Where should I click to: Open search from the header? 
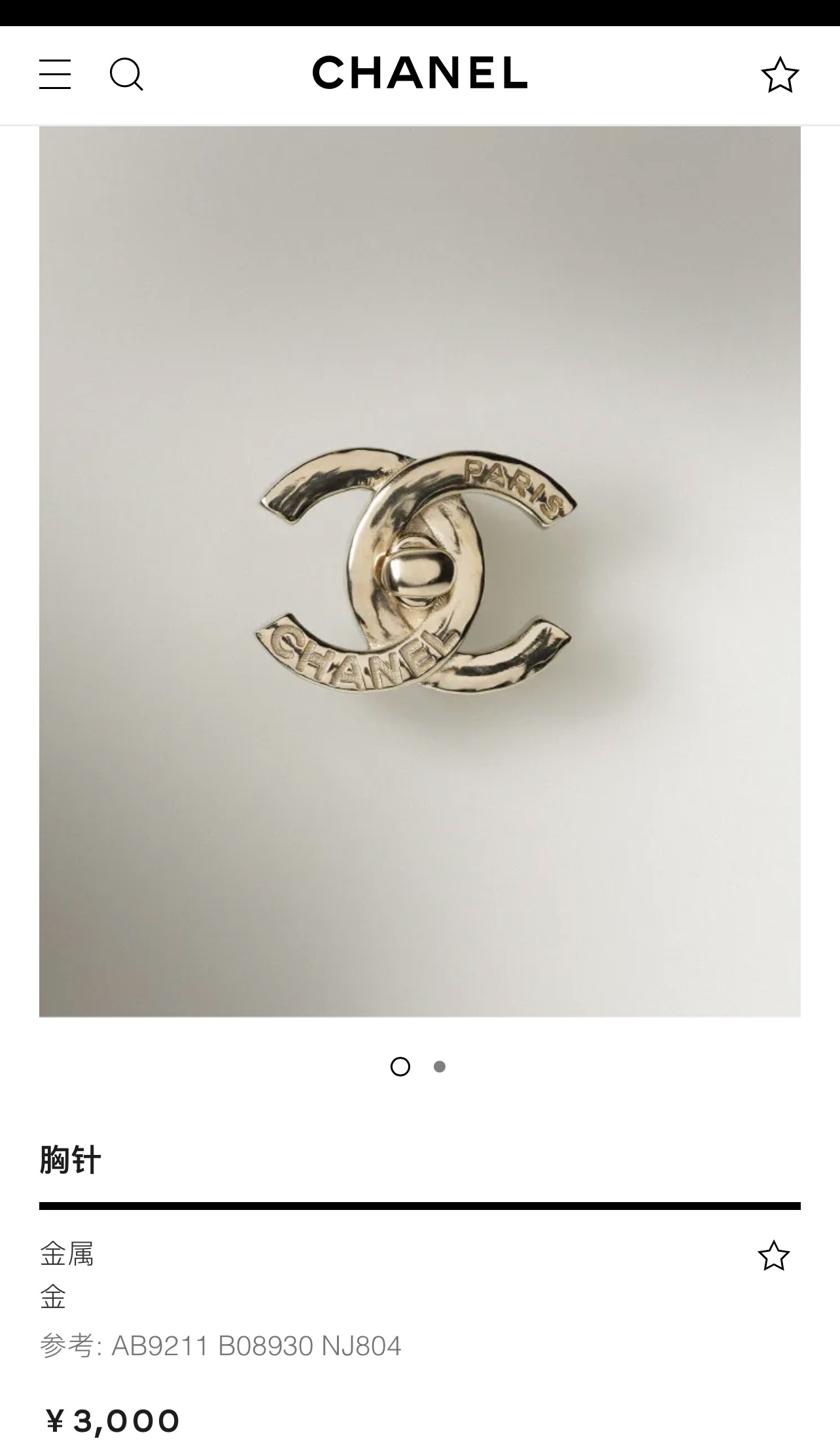click(126, 74)
